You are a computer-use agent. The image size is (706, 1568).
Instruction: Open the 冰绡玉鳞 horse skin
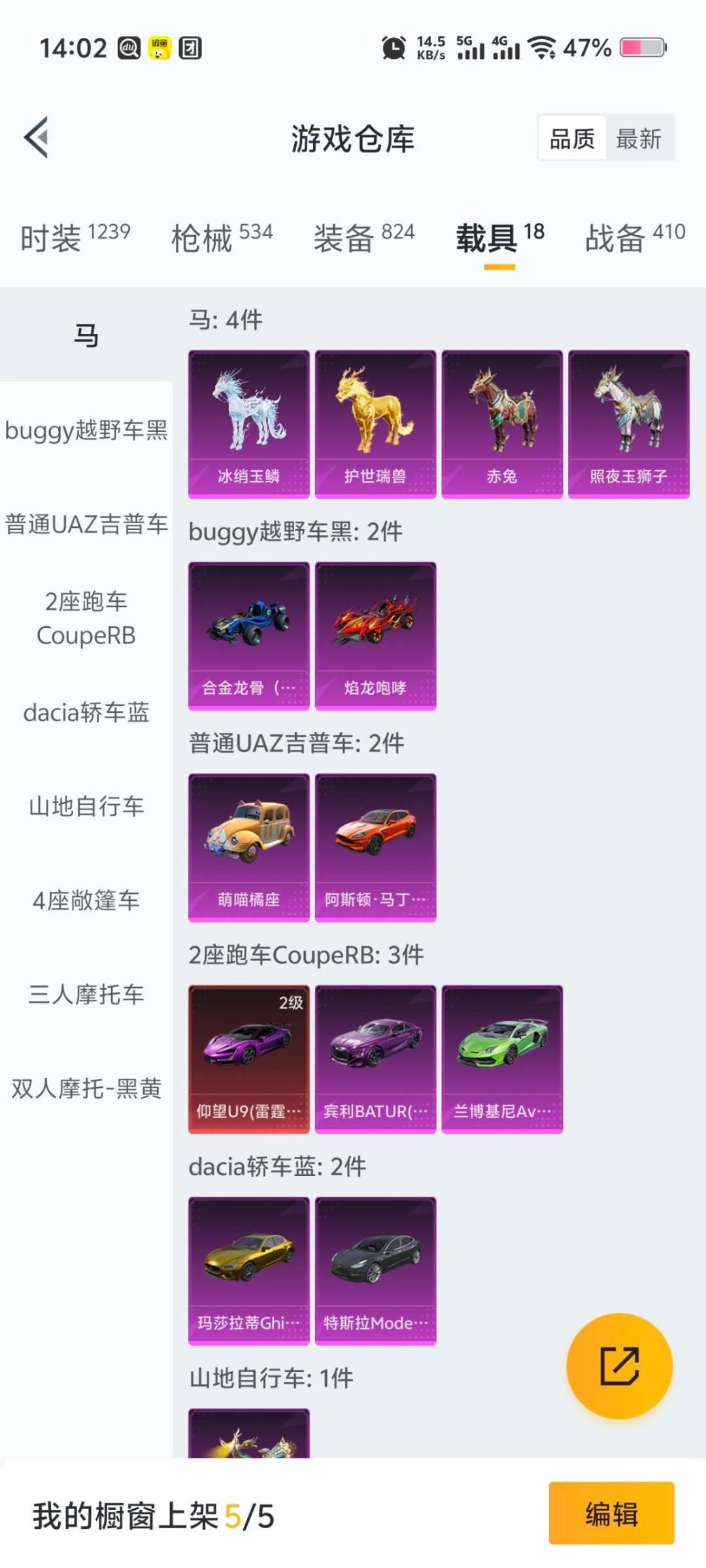tap(248, 423)
